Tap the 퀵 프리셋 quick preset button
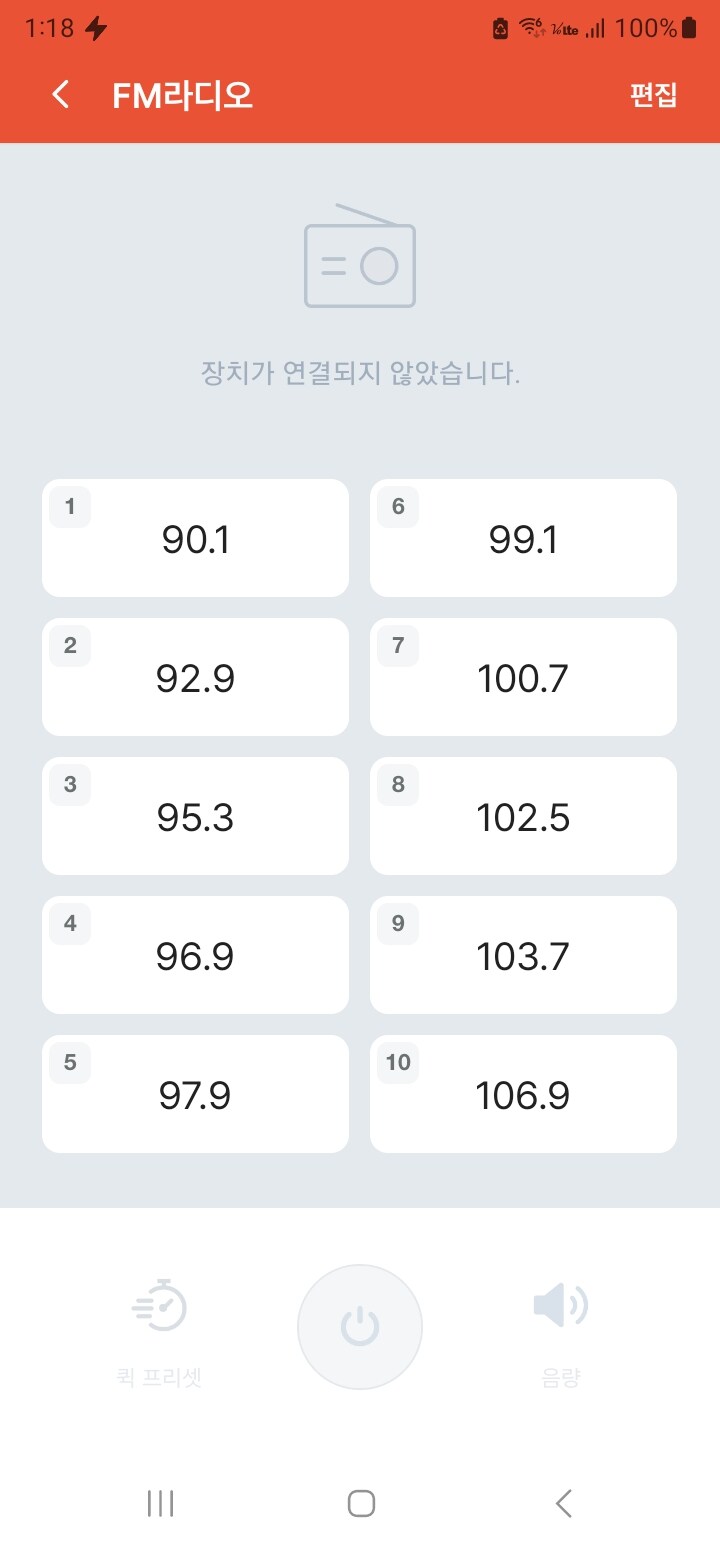The height and width of the screenshot is (1544, 720). point(160,1329)
